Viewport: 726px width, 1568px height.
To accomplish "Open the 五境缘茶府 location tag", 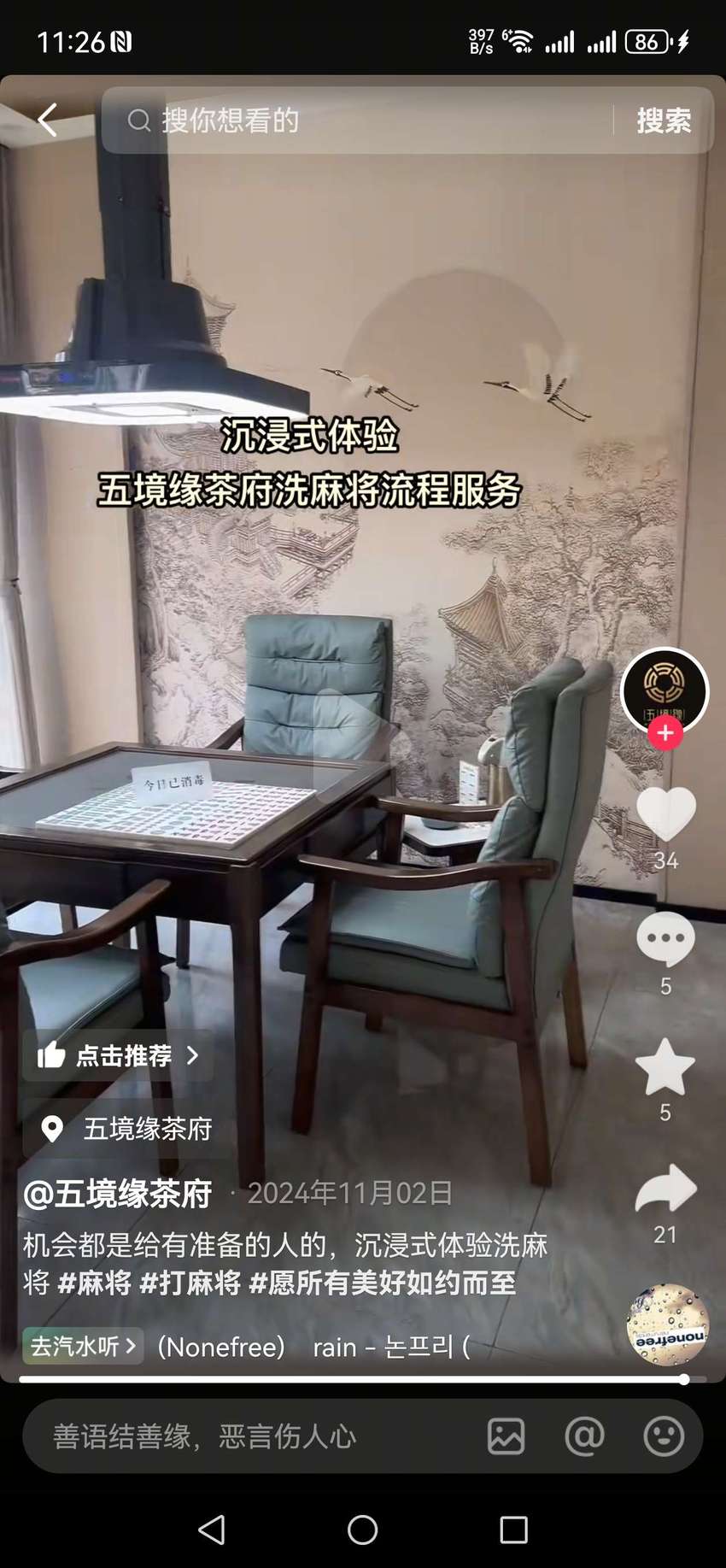I will 128,1129.
